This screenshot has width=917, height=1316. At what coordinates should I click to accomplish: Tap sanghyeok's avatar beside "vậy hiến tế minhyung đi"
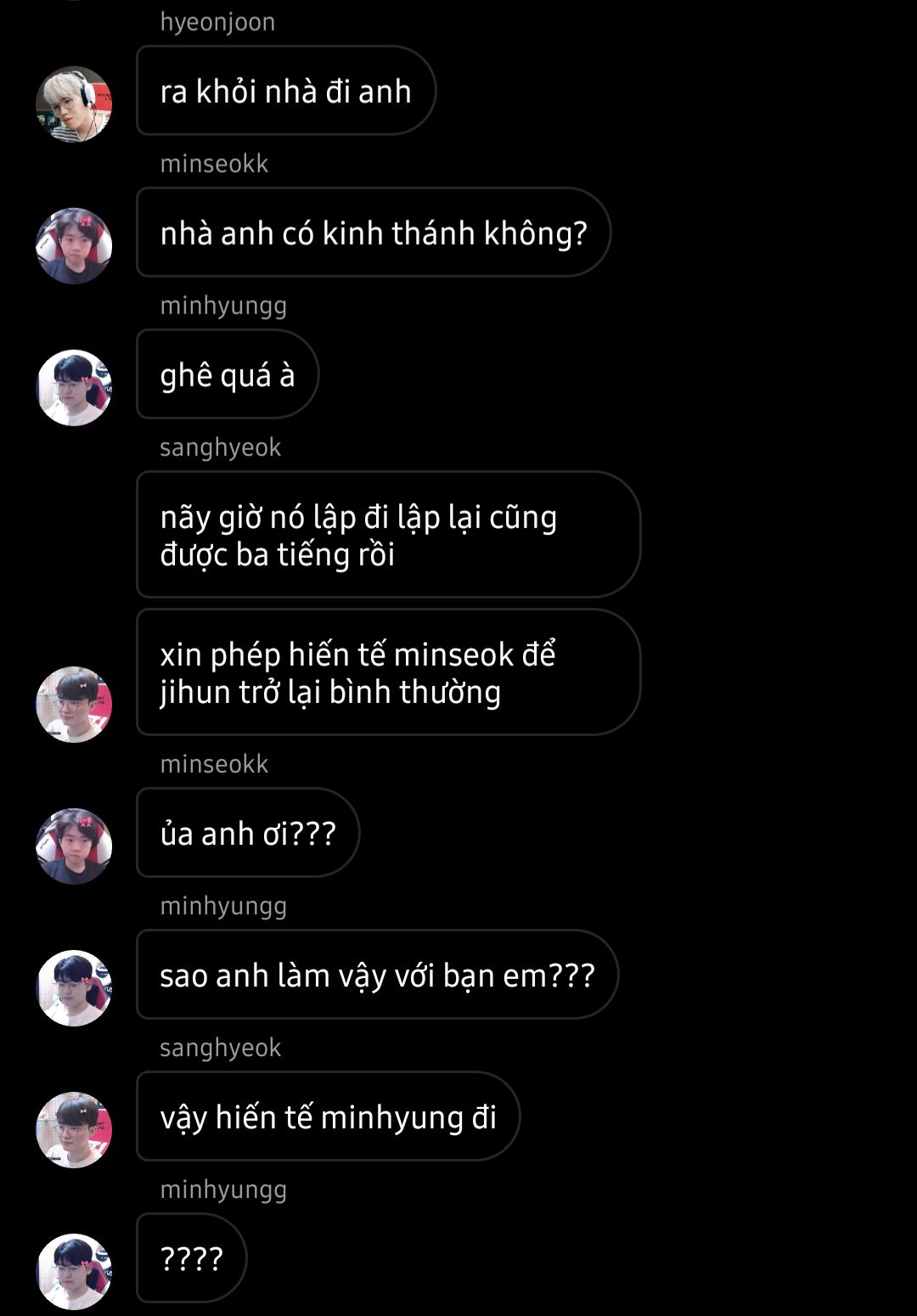[74, 1130]
